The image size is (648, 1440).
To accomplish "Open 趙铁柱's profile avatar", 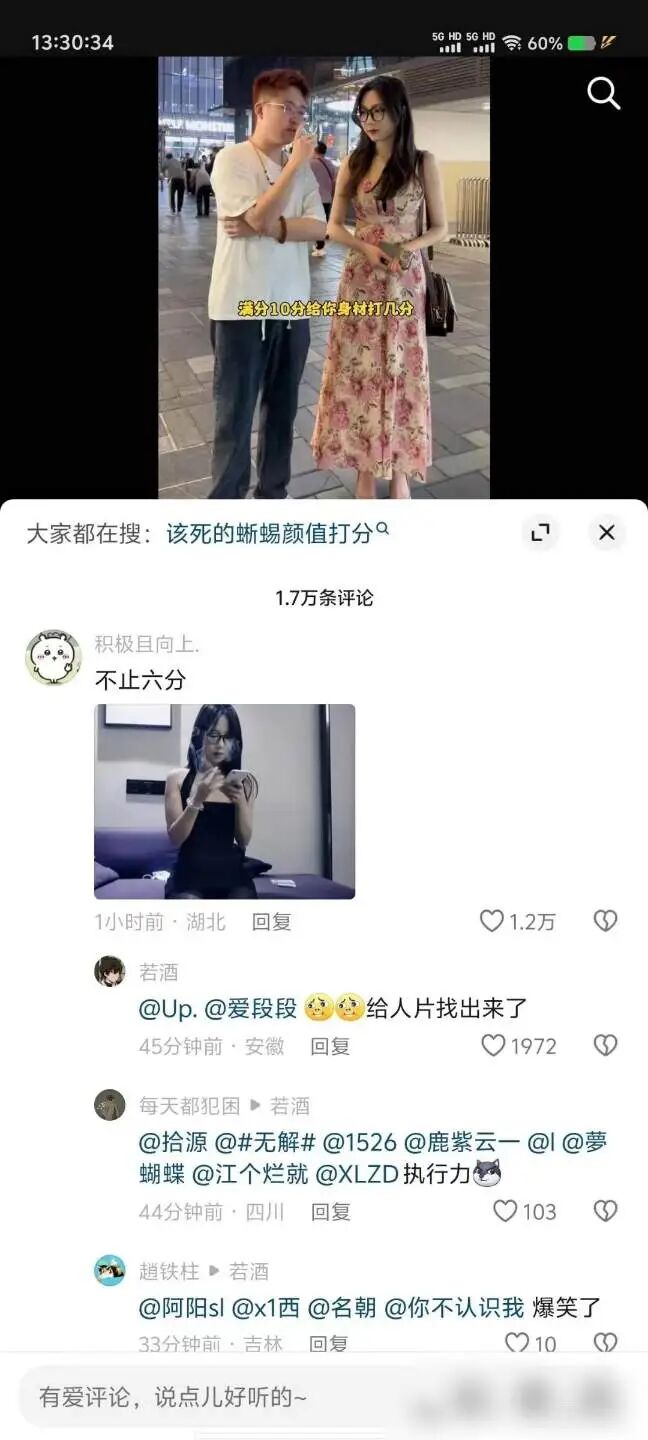I will pyautogui.click(x=110, y=1271).
